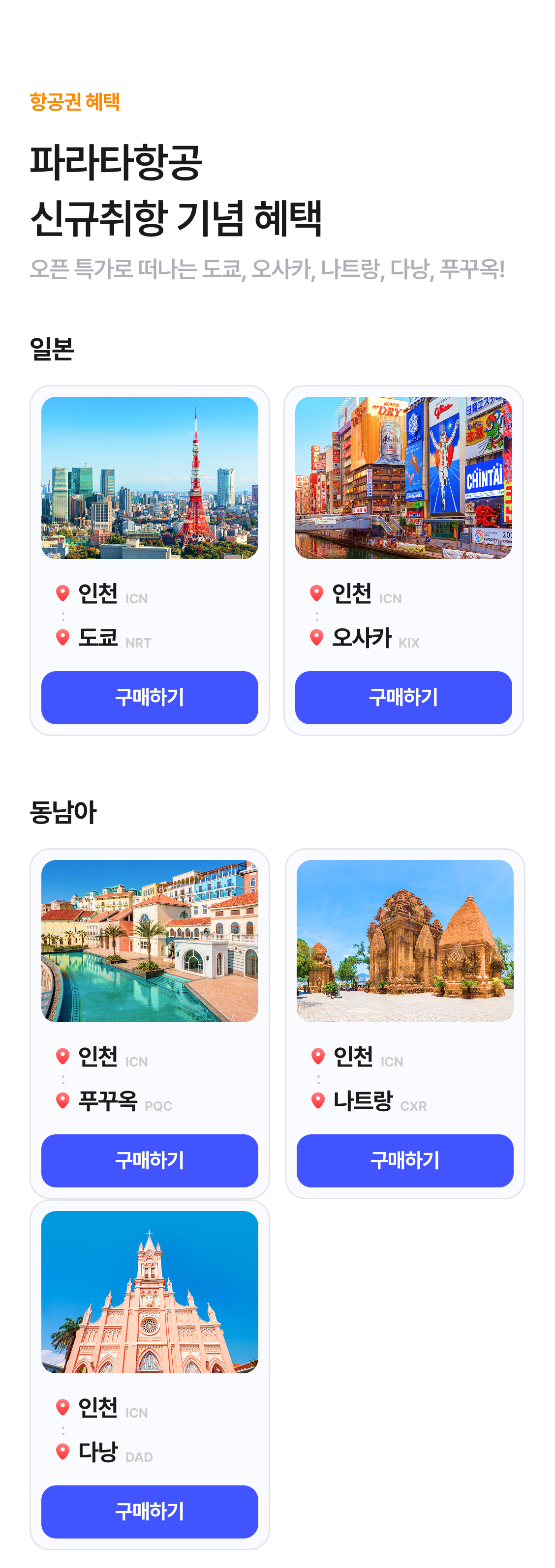Image resolution: width=555 pixels, height=1568 pixels.
Task: Select 구매하기 on the Nha Trang card
Action: click(x=404, y=1160)
